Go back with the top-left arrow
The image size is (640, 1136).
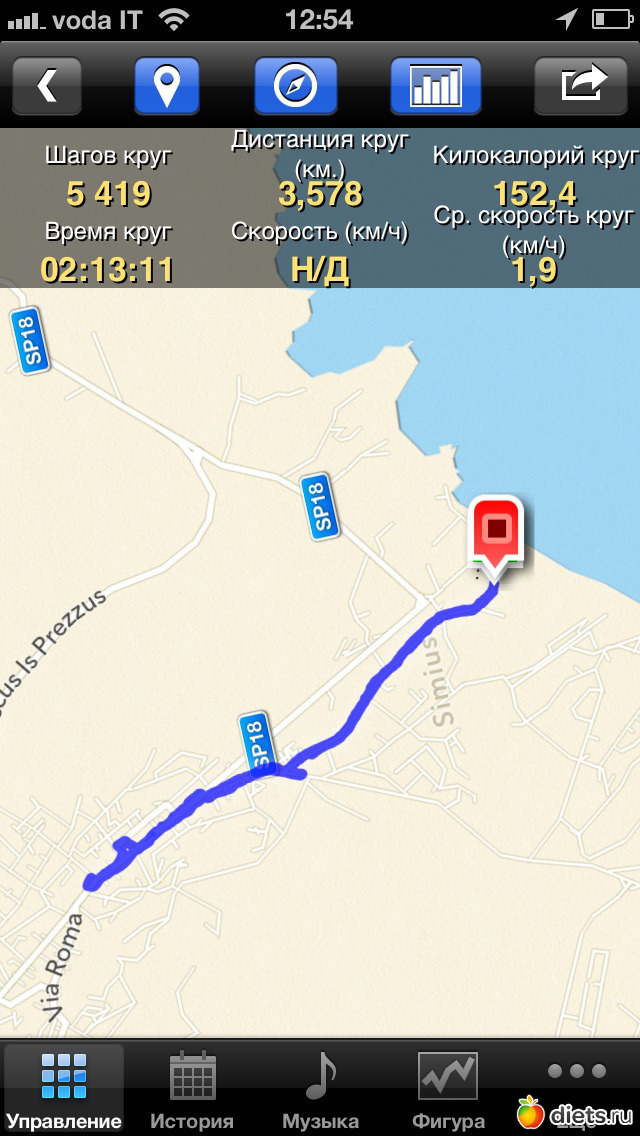(46, 86)
